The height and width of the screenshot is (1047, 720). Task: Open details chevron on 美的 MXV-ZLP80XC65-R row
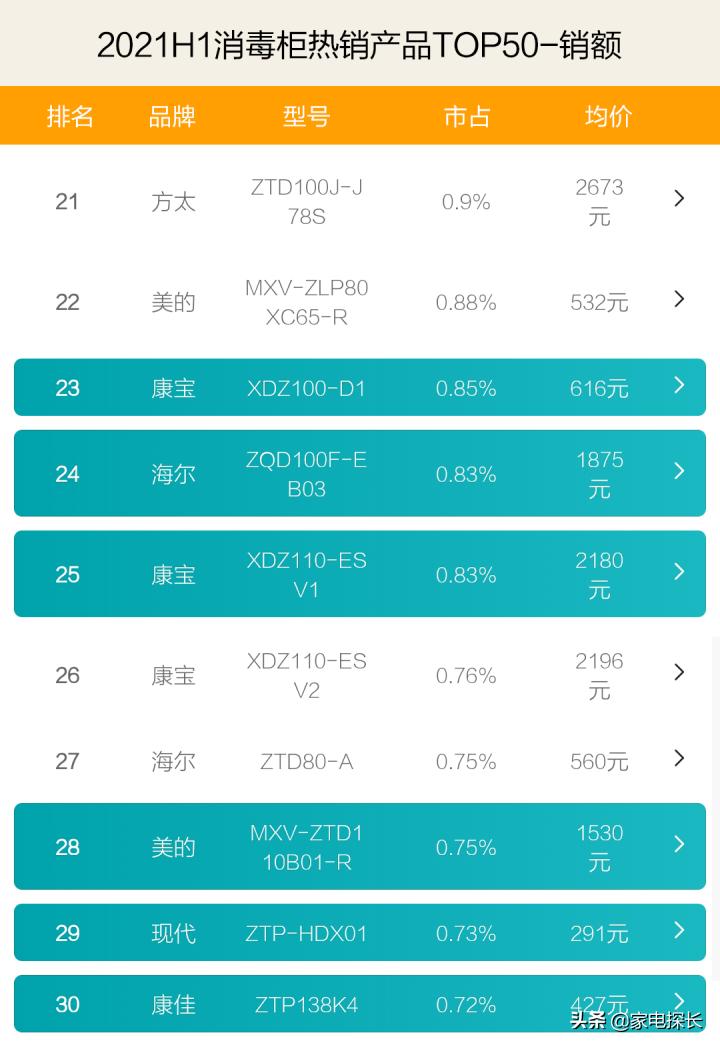(678, 299)
